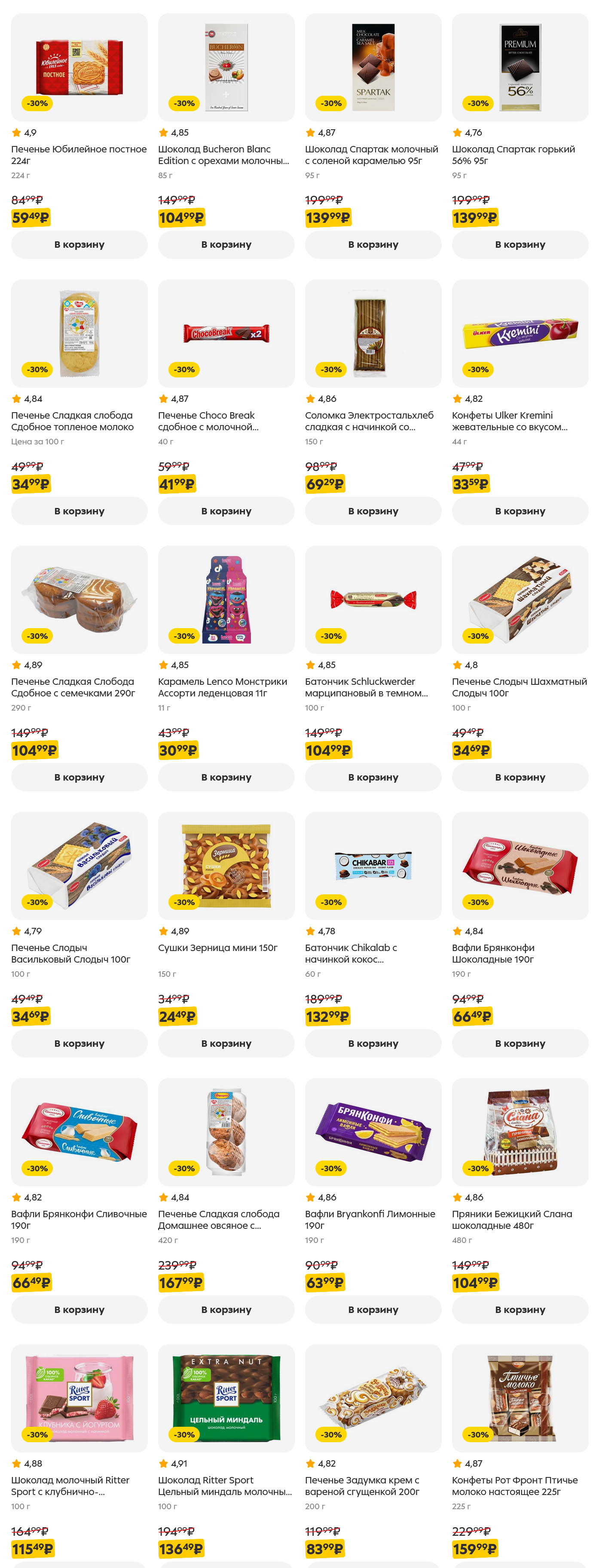Add Сдобное с семечками 290г to cart
Viewport: 593px width, 1568px height.
click(79, 777)
